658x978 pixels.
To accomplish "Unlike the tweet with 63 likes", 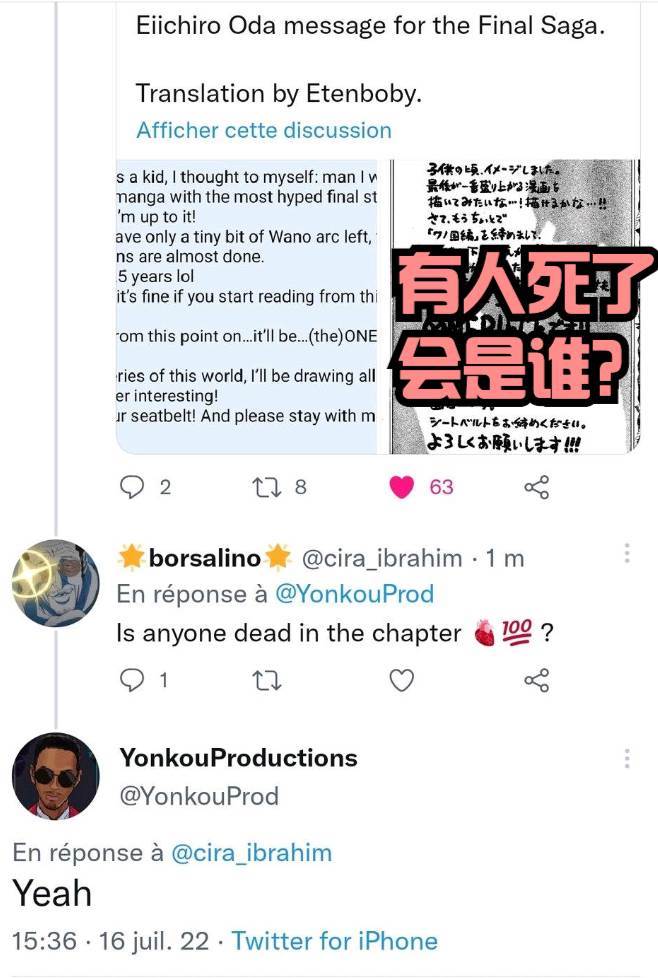I will click(x=402, y=487).
